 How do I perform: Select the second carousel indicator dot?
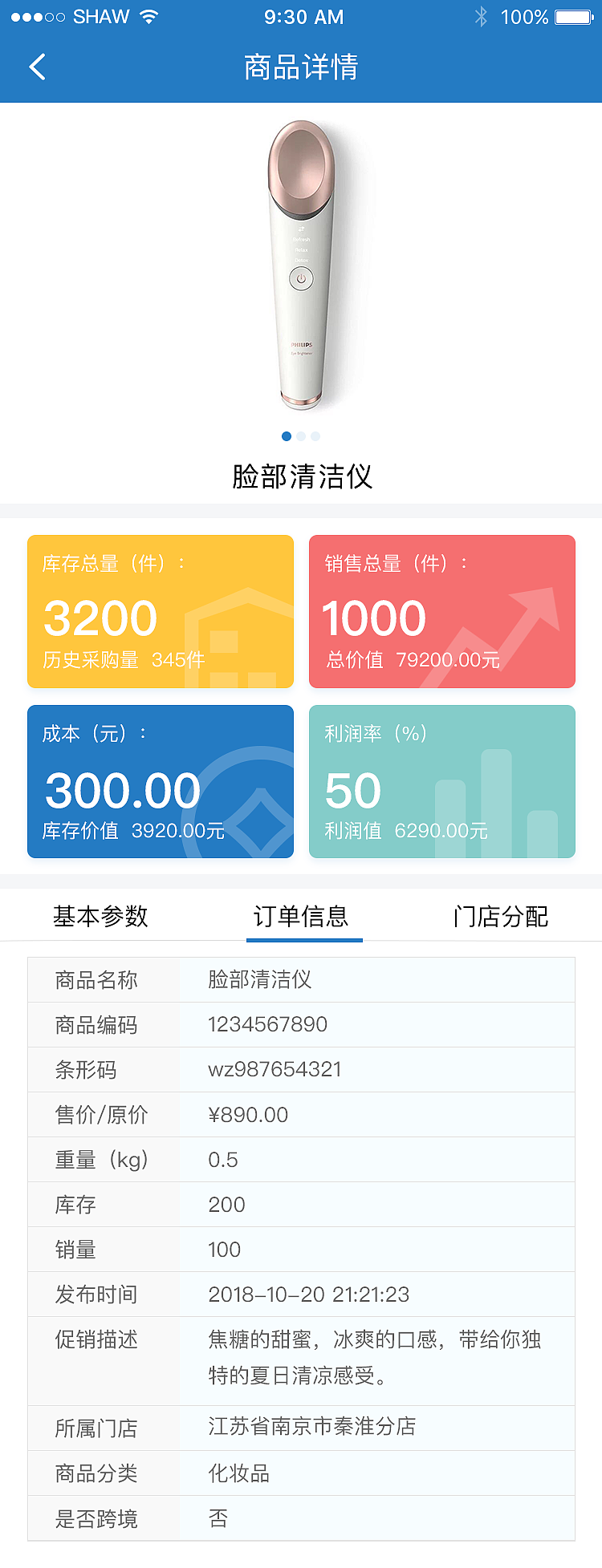(x=301, y=436)
